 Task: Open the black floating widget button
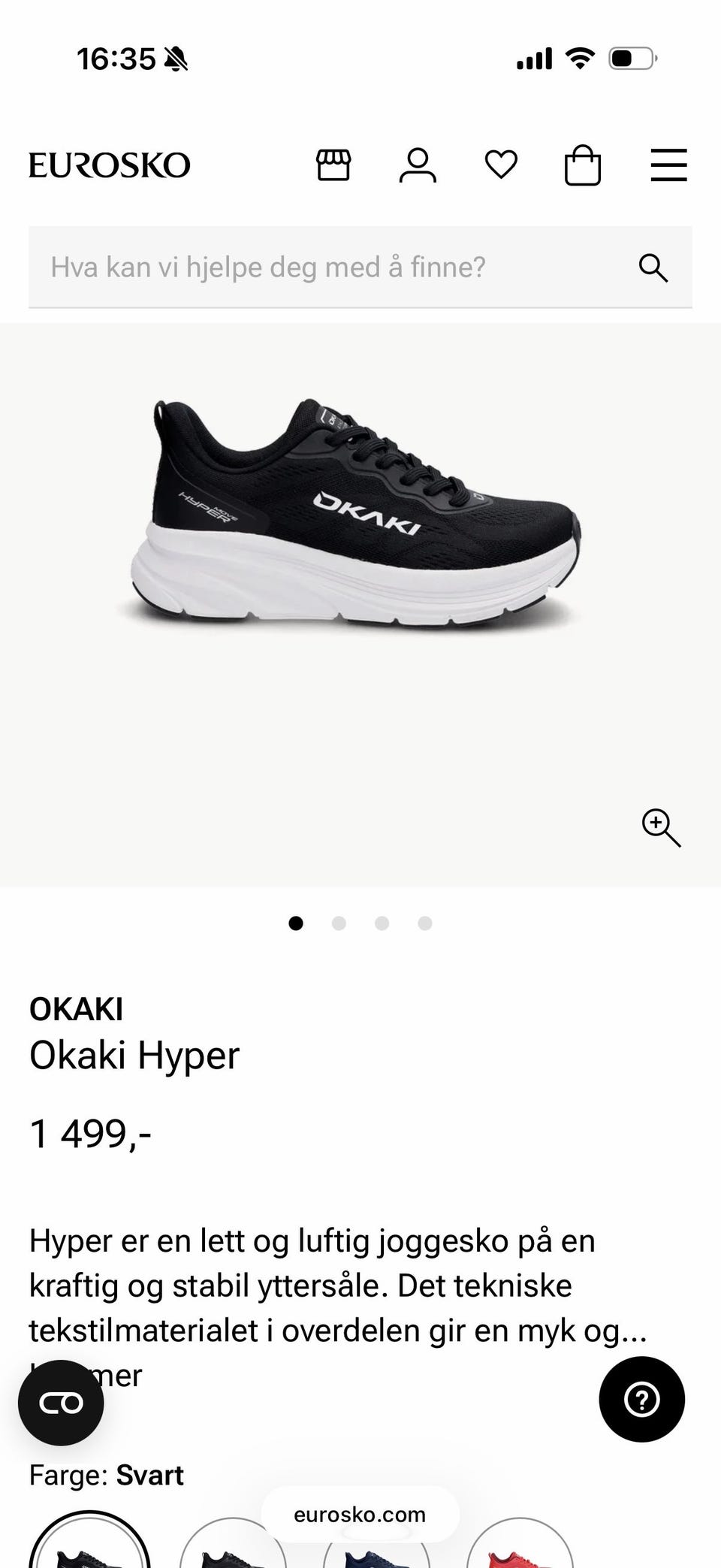[x=61, y=1403]
